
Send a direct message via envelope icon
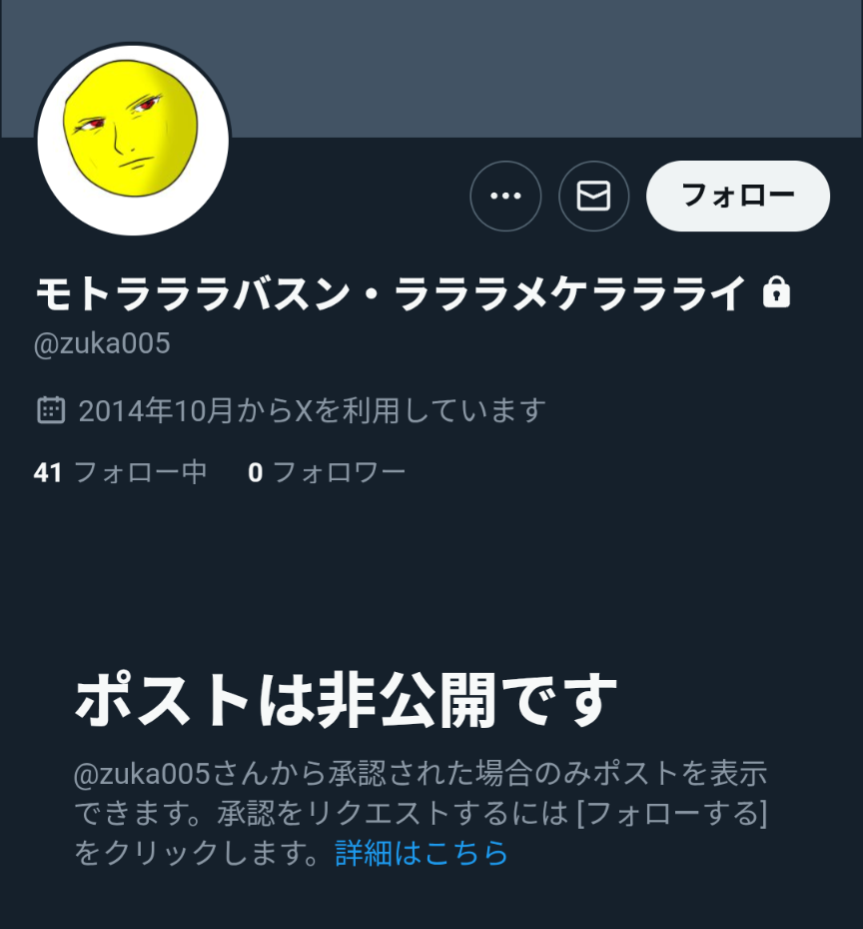point(593,196)
